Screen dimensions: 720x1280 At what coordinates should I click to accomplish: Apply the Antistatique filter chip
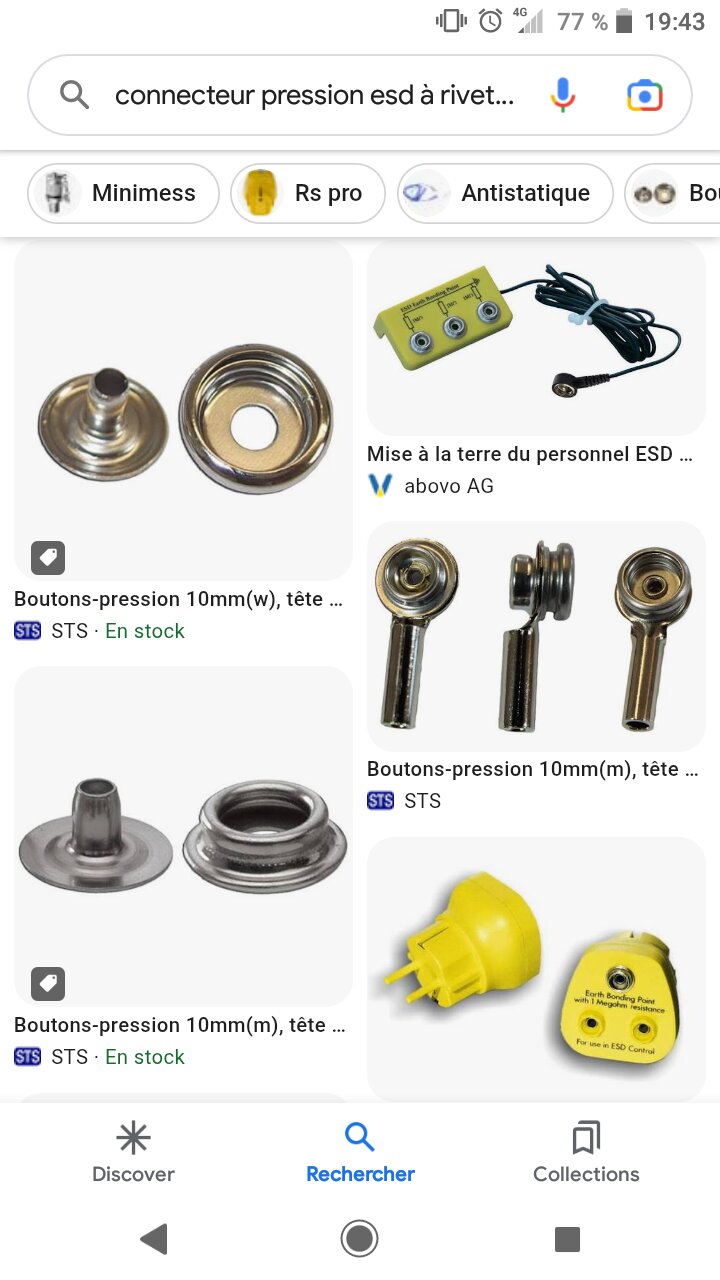coord(505,193)
